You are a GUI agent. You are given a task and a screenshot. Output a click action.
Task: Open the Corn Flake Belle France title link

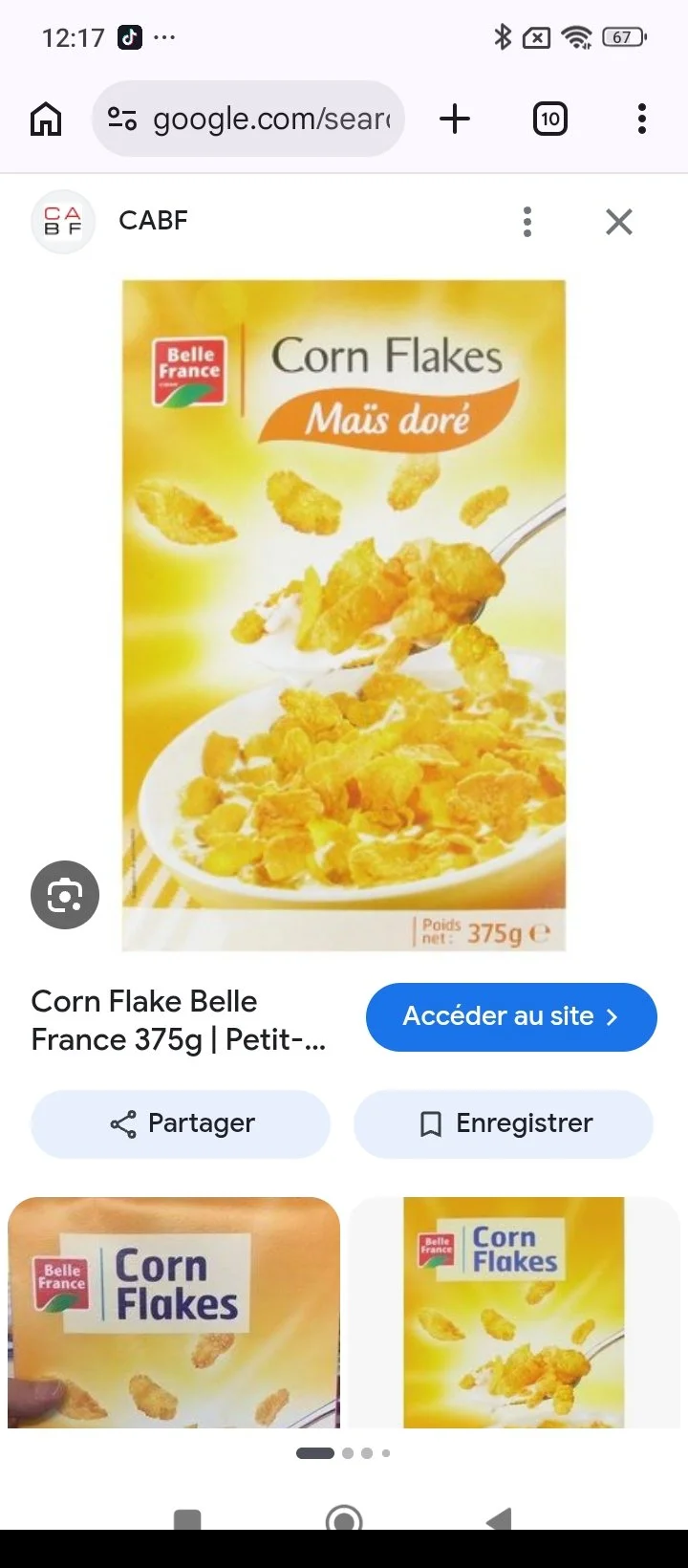179,1020
